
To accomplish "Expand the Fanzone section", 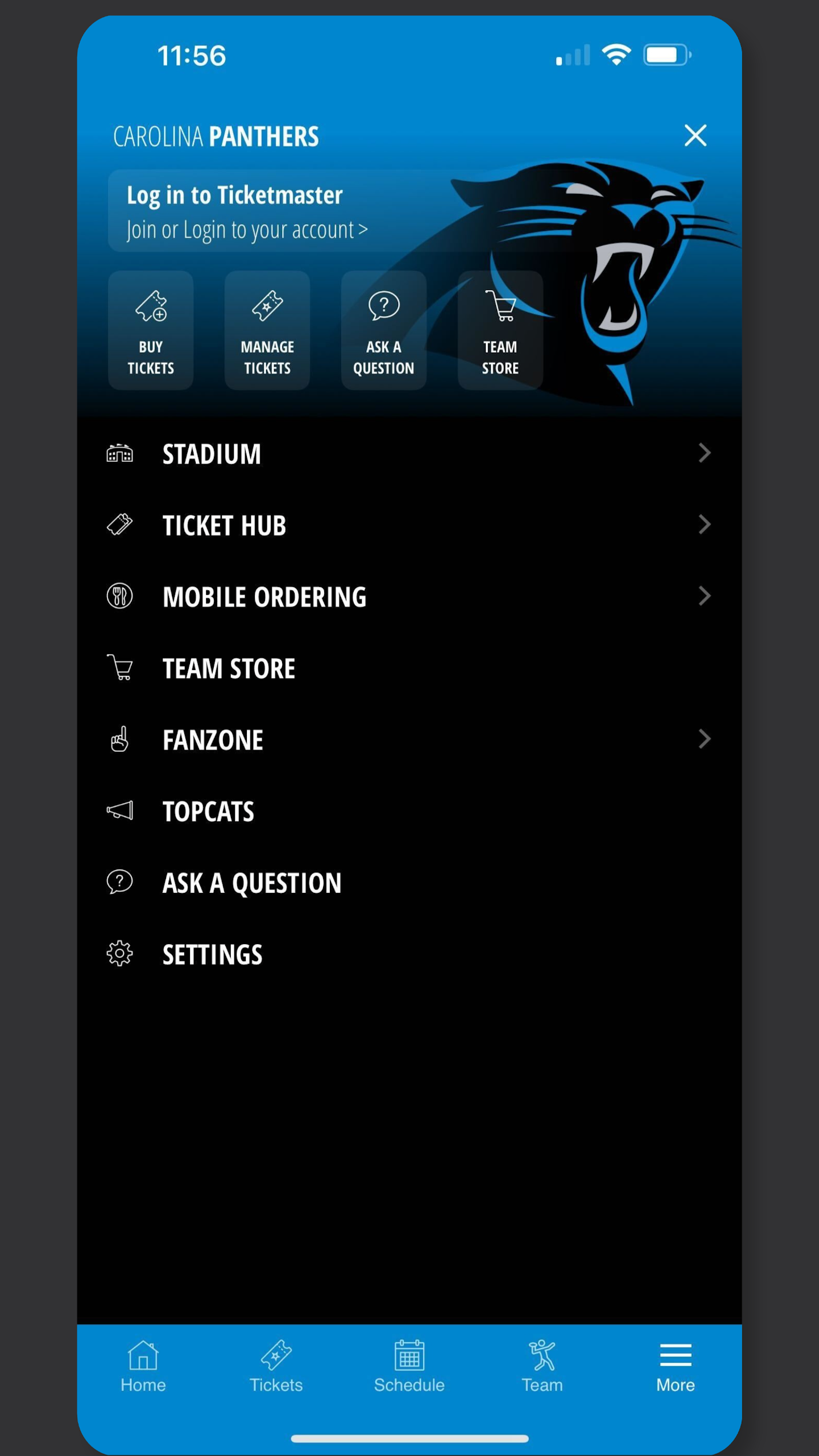I will 409,740.
